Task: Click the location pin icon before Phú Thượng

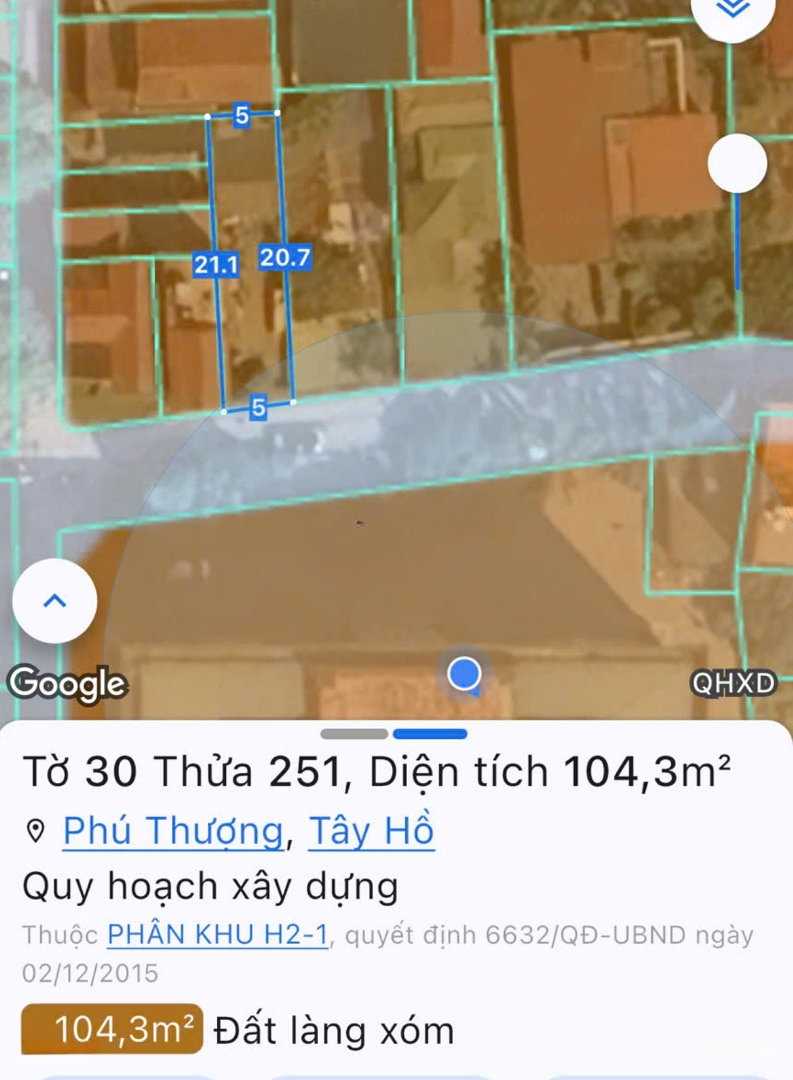Action: (x=33, y=829)
